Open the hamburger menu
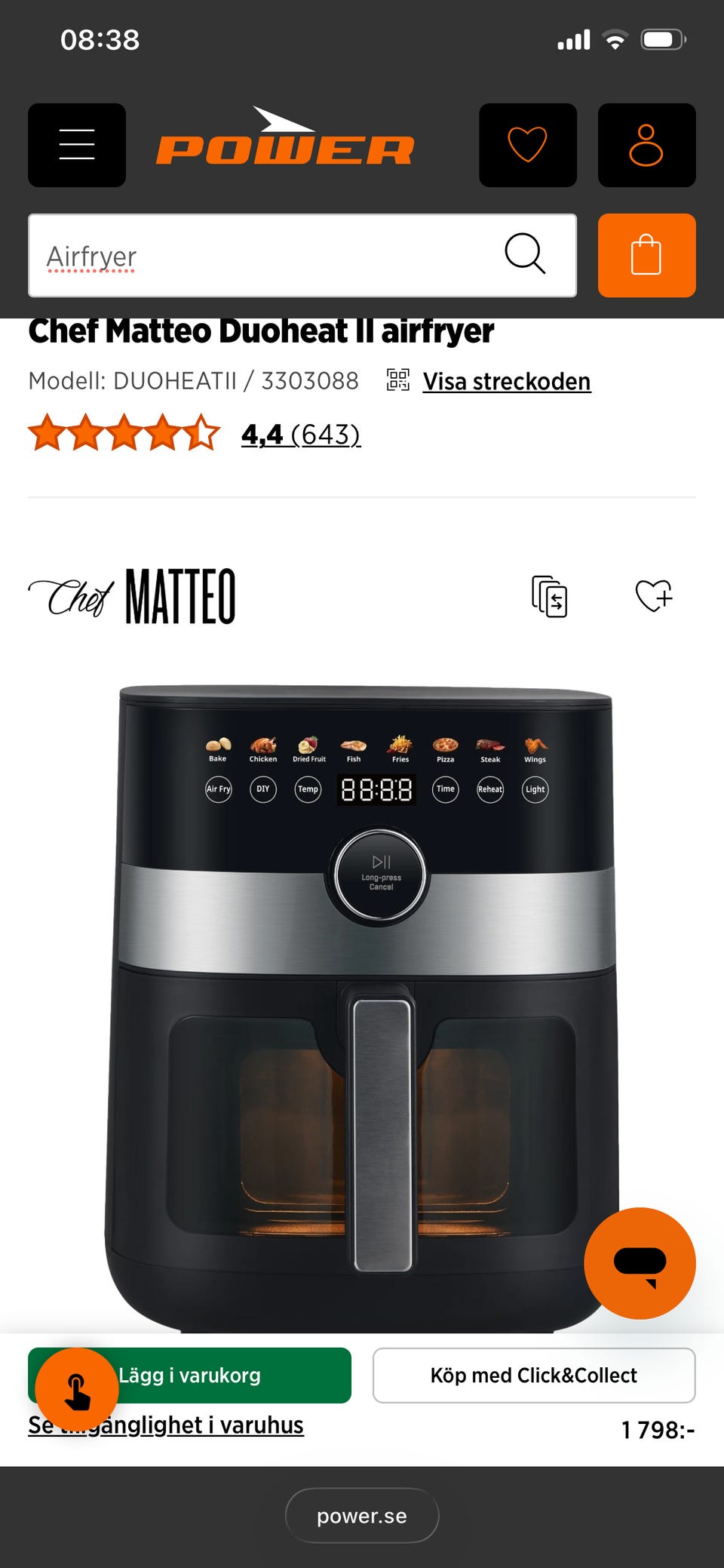This screenshot has width=724, height=1568. point(77,145)
